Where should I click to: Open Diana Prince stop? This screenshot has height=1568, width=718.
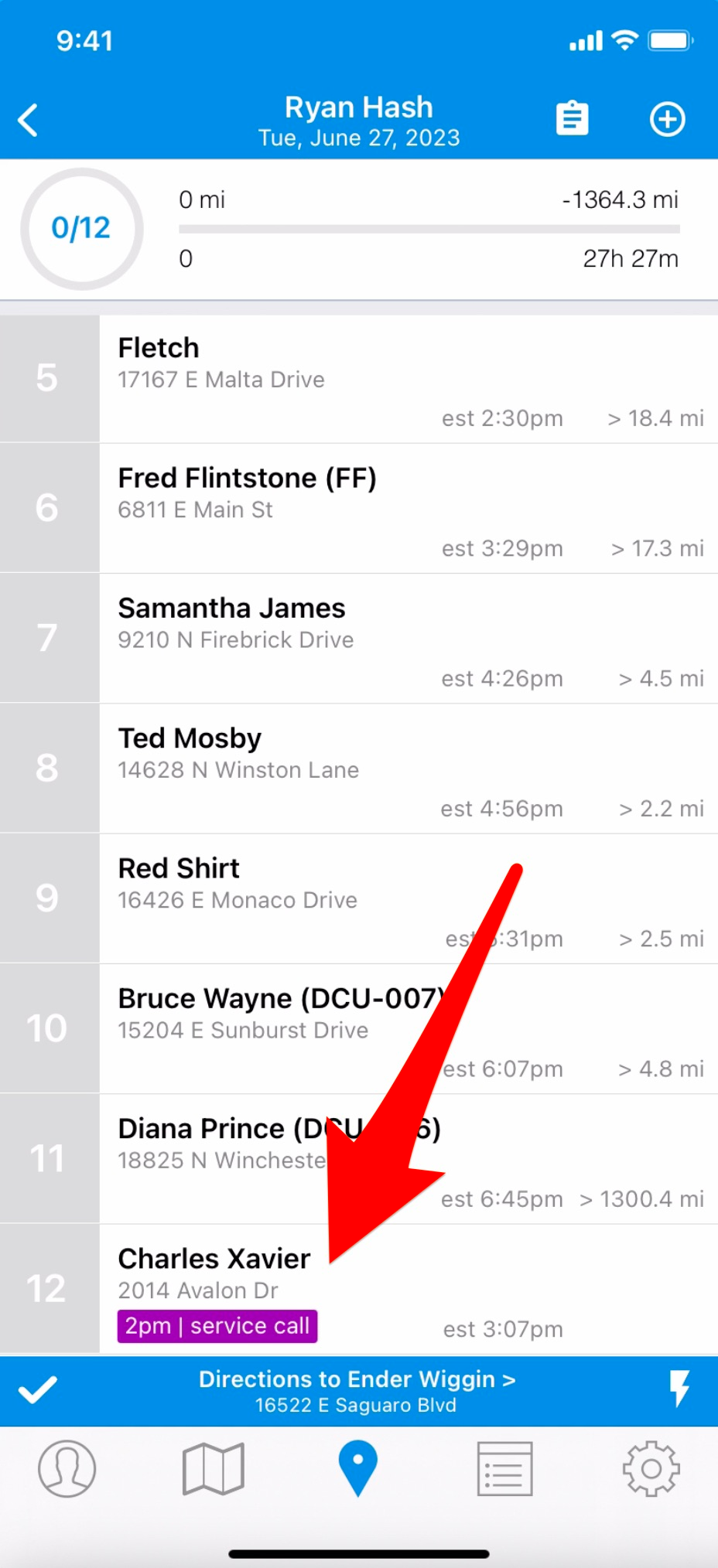point(359,1157)
